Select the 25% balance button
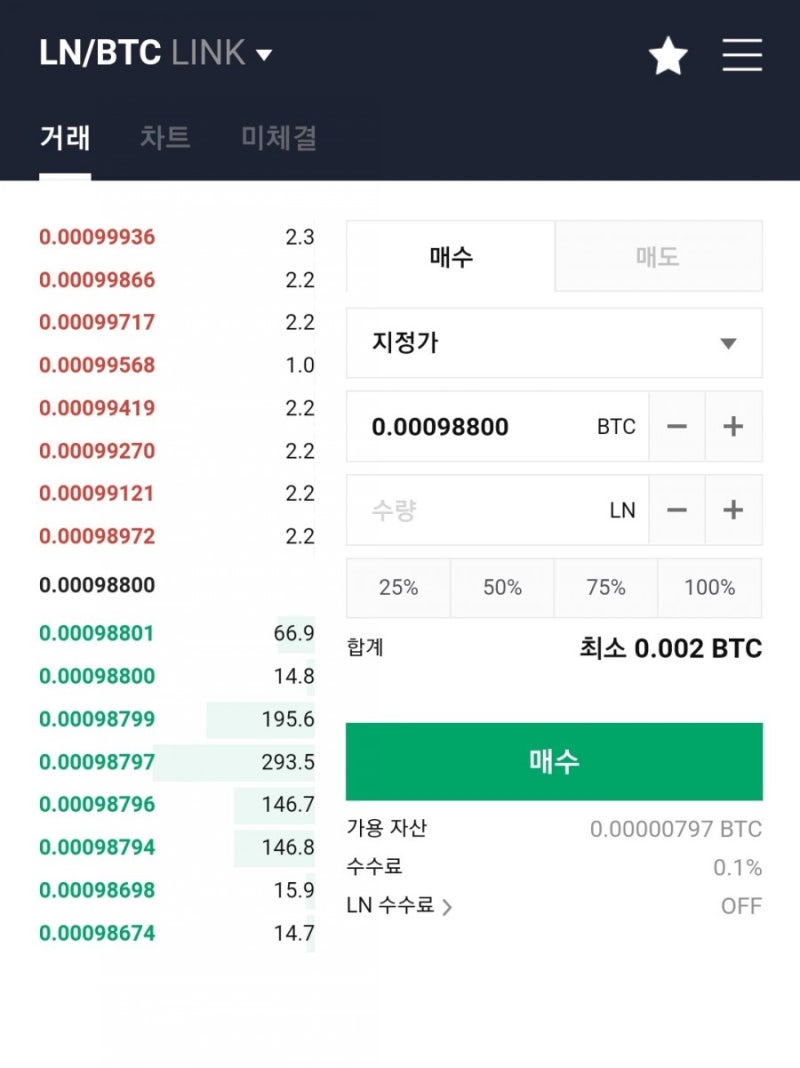The image size is (800, 1068). 397,588
